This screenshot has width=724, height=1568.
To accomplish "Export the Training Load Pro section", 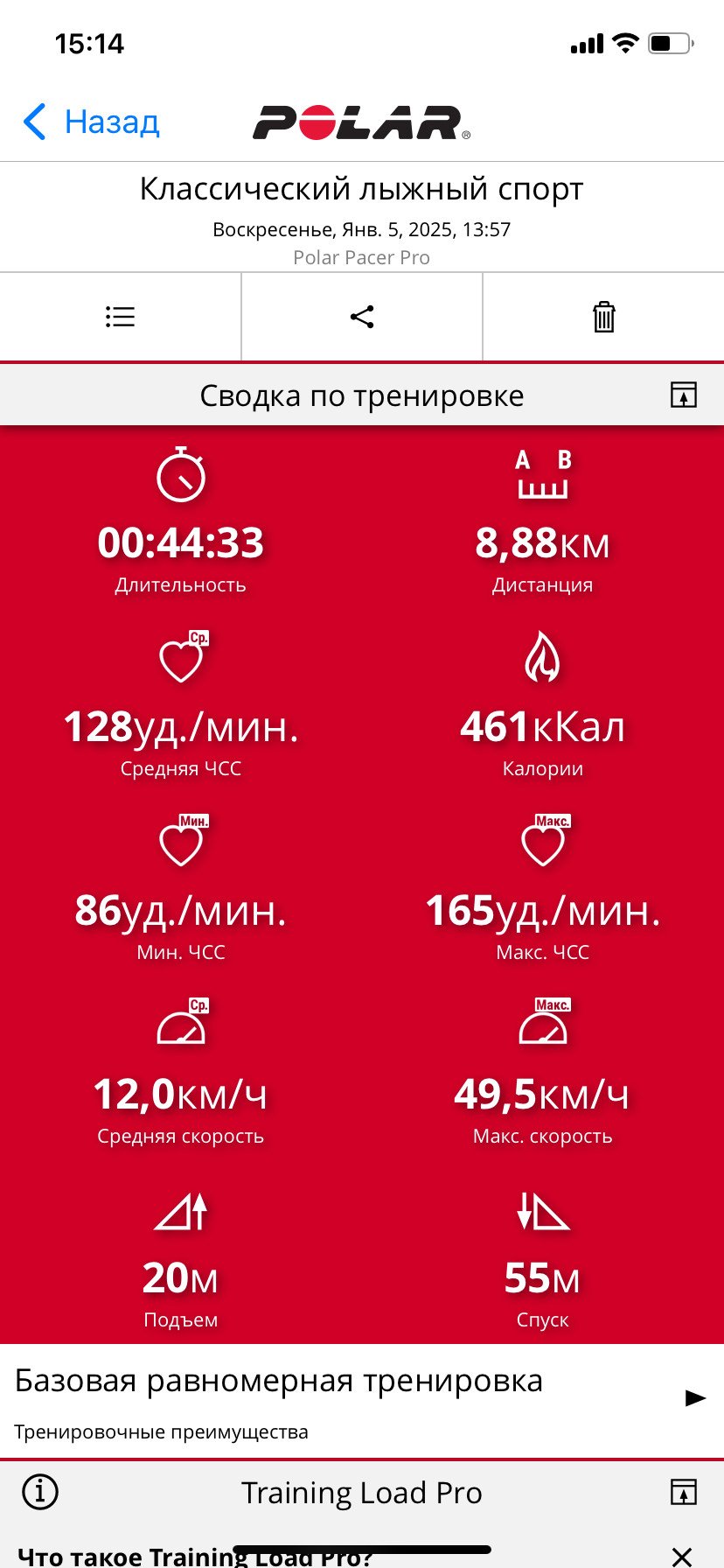I will point(684,1492).
